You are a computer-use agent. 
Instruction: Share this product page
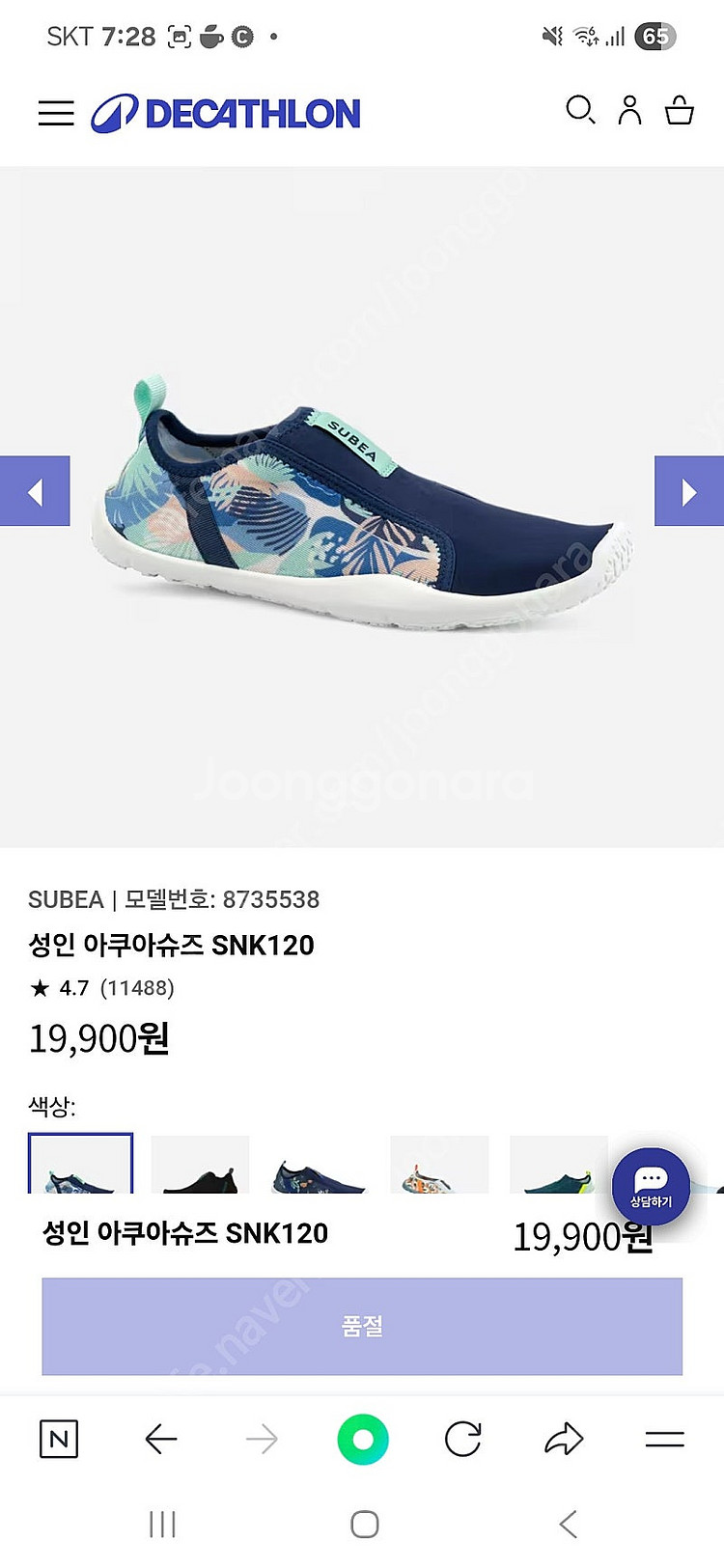(564, 1440)
